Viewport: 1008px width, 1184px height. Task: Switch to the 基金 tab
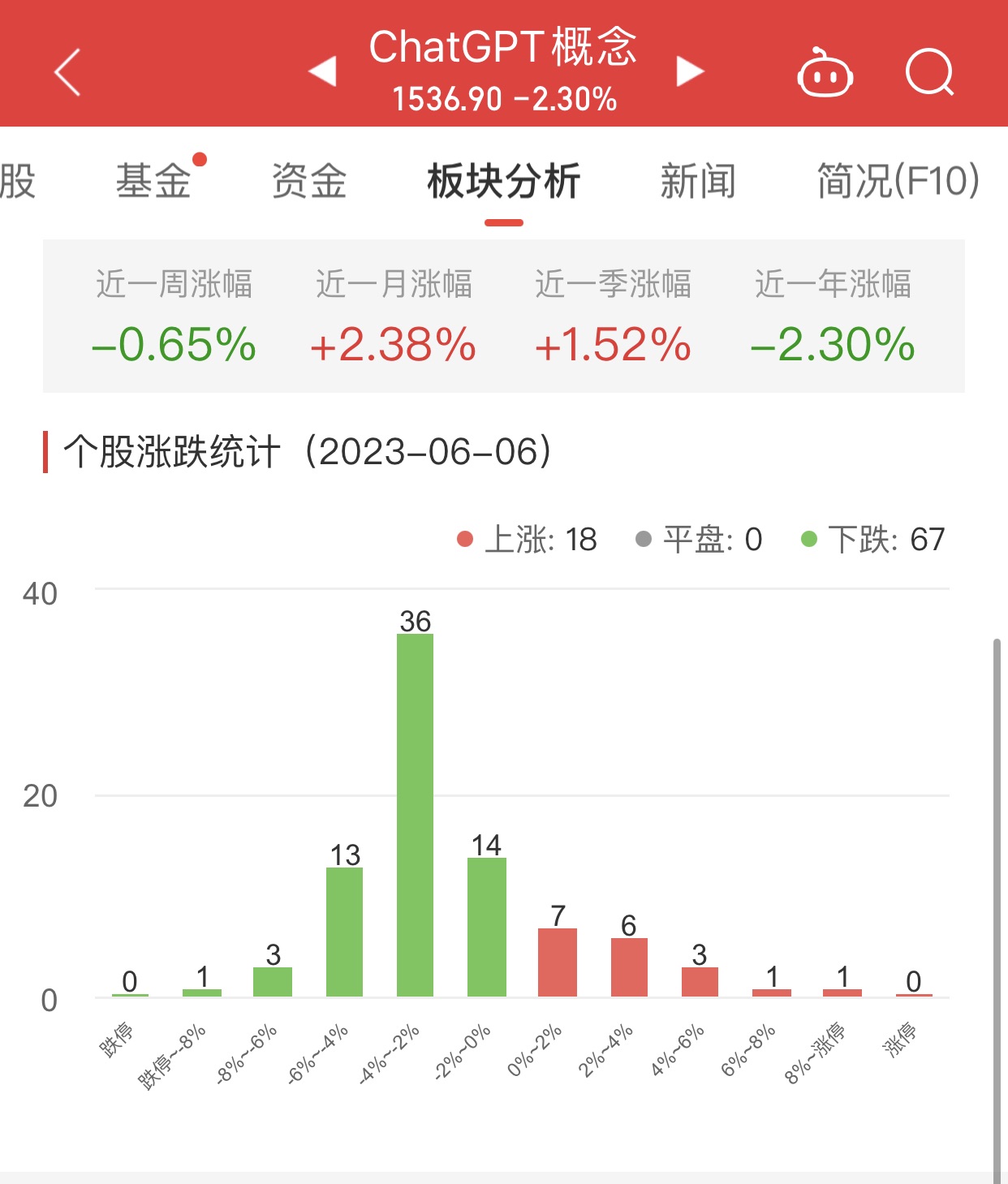tap(153, 180)
